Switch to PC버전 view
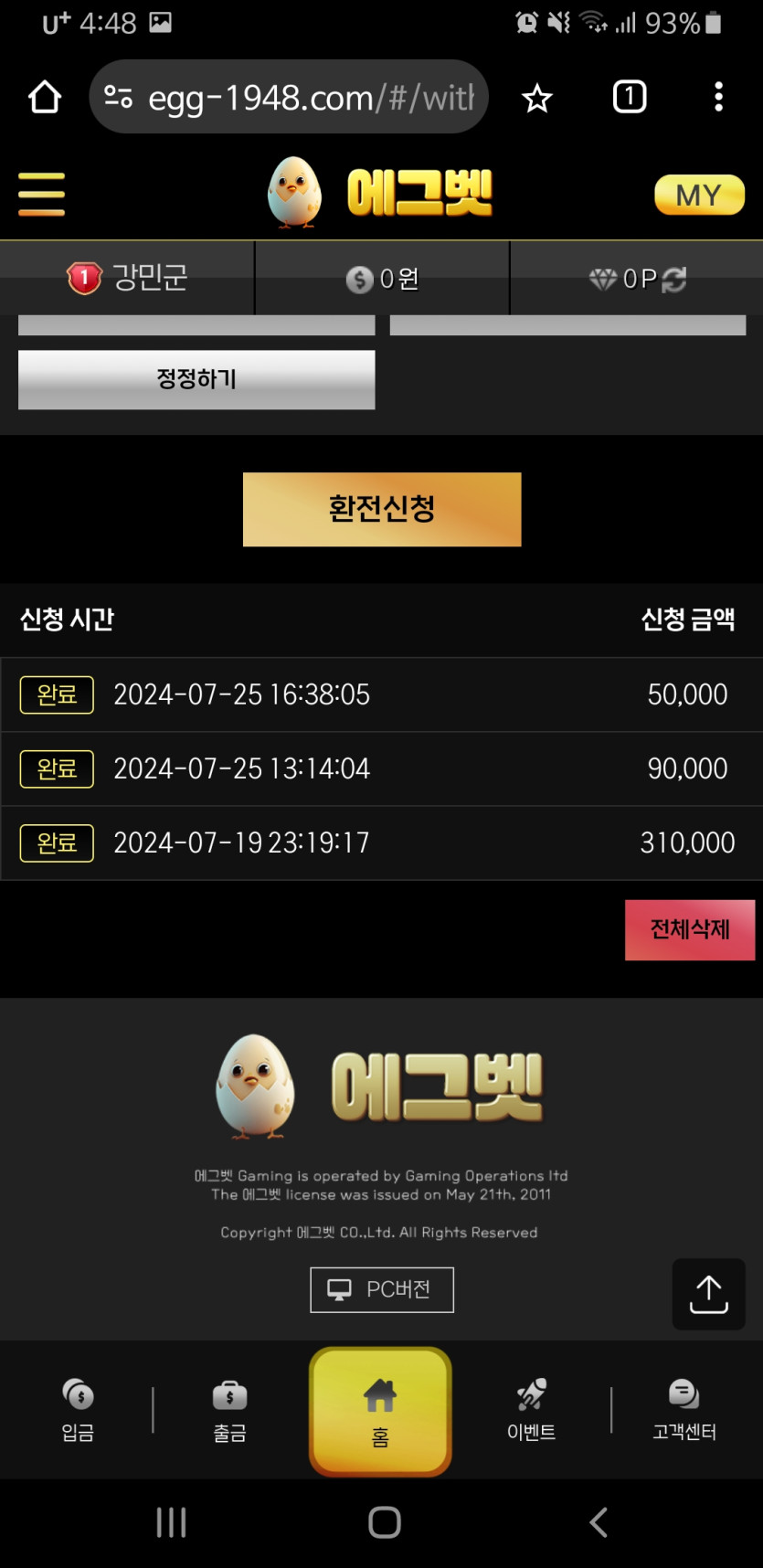Viewport: 763px width, 1568px height. pyautogui.click(x=382, y=1289)
